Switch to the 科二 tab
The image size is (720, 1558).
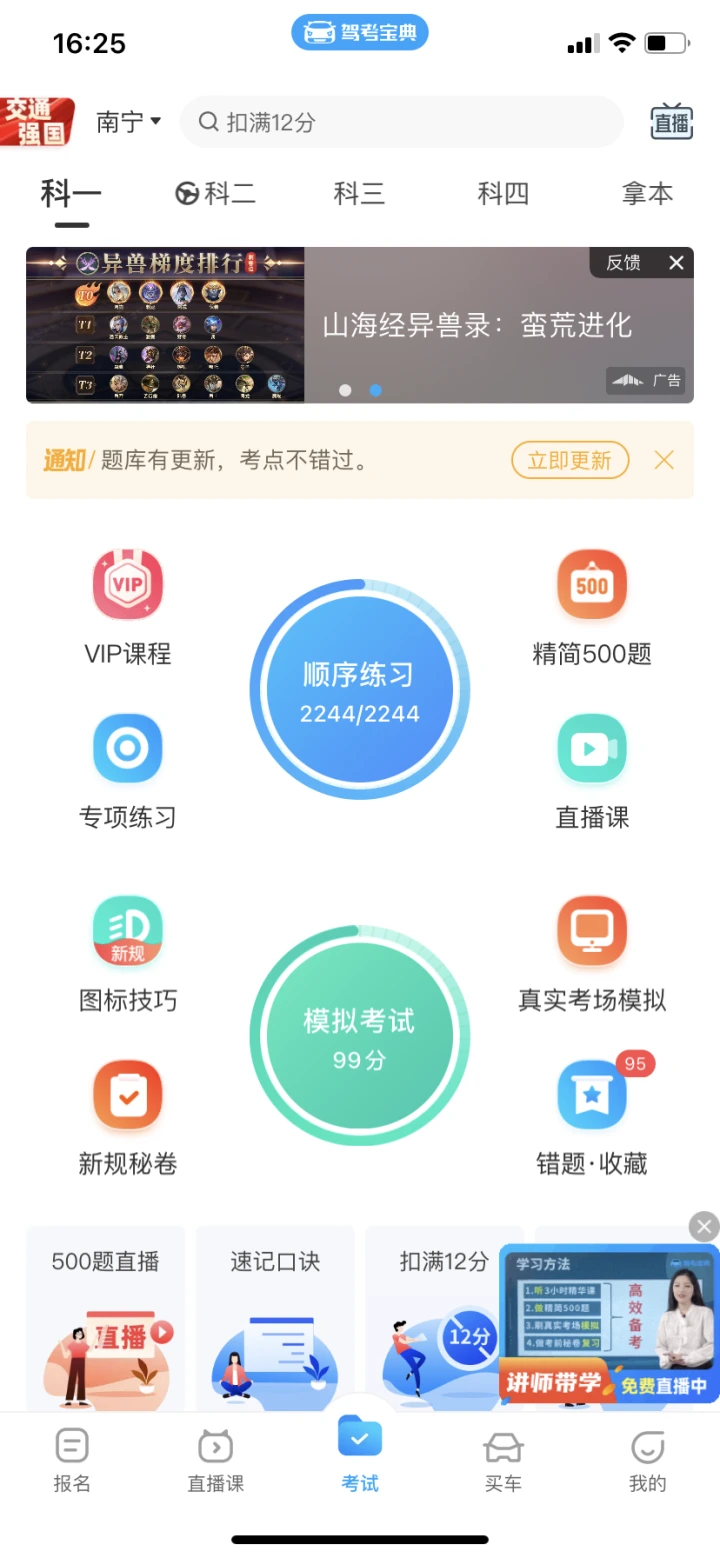tap(216, 193)
